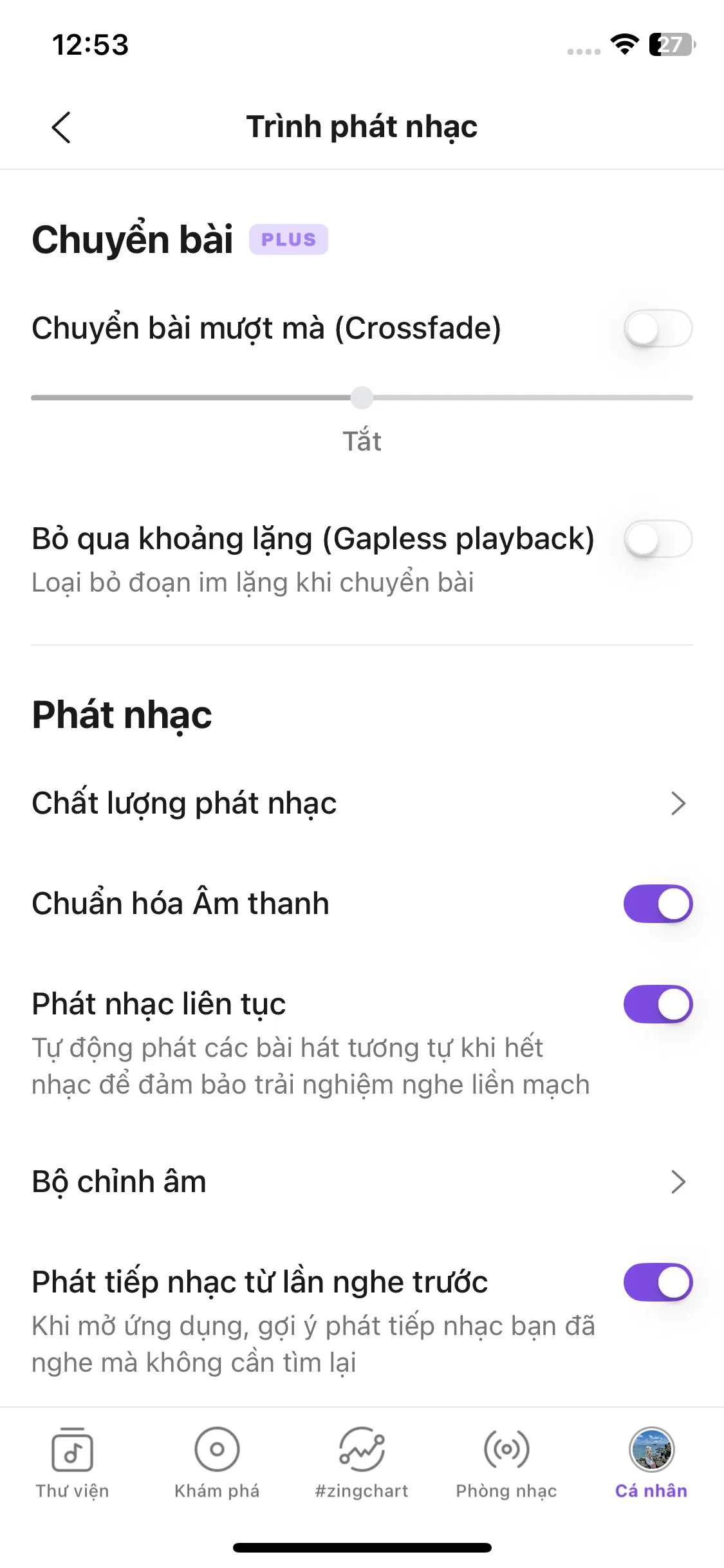The width and height of the screenshot is (724, 1568).
Task: Disable Chuẩn hóa Âm thanh
Action: point(658,903)
